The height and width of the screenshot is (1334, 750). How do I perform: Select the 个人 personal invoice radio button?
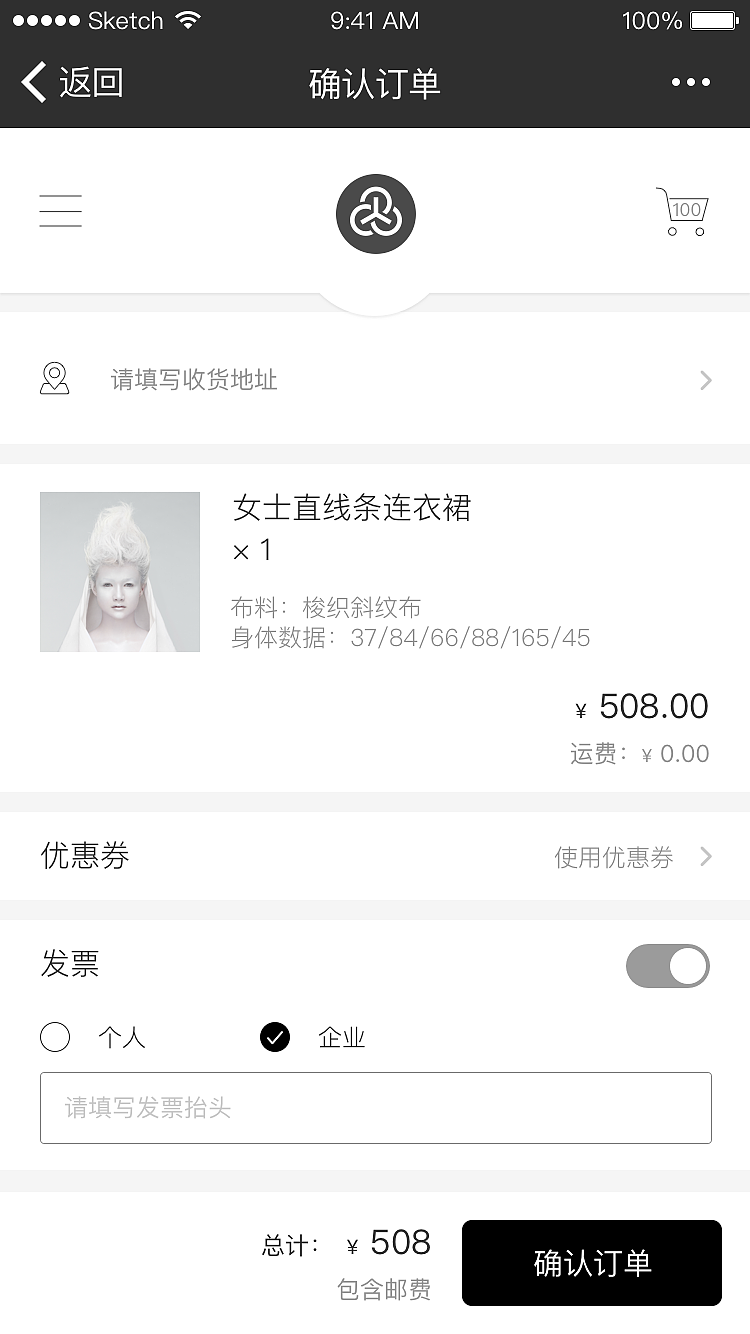point(55,1038)
